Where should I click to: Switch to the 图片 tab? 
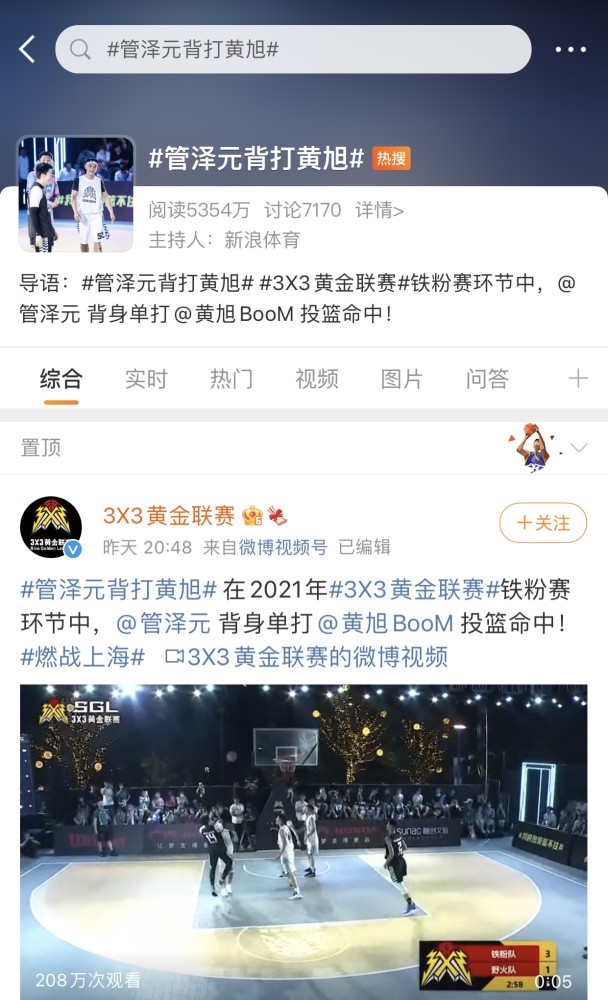click(401, 379)
